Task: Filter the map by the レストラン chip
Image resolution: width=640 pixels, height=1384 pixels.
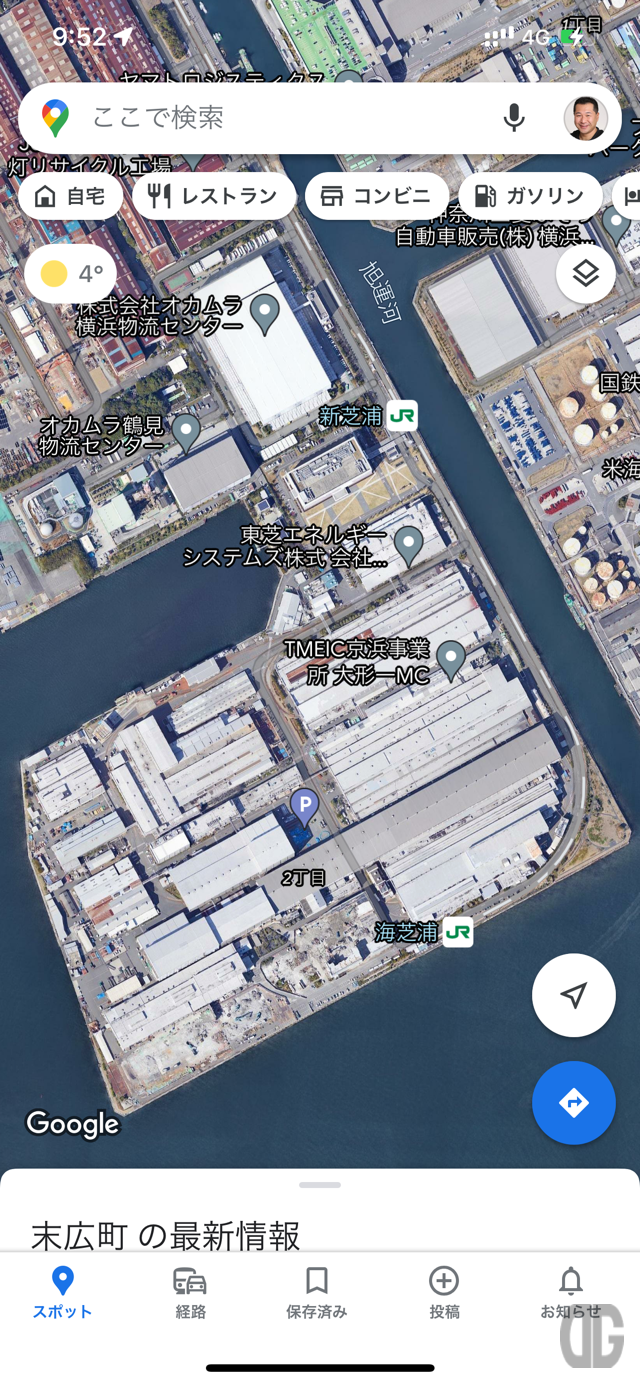Action: [214, 196]
